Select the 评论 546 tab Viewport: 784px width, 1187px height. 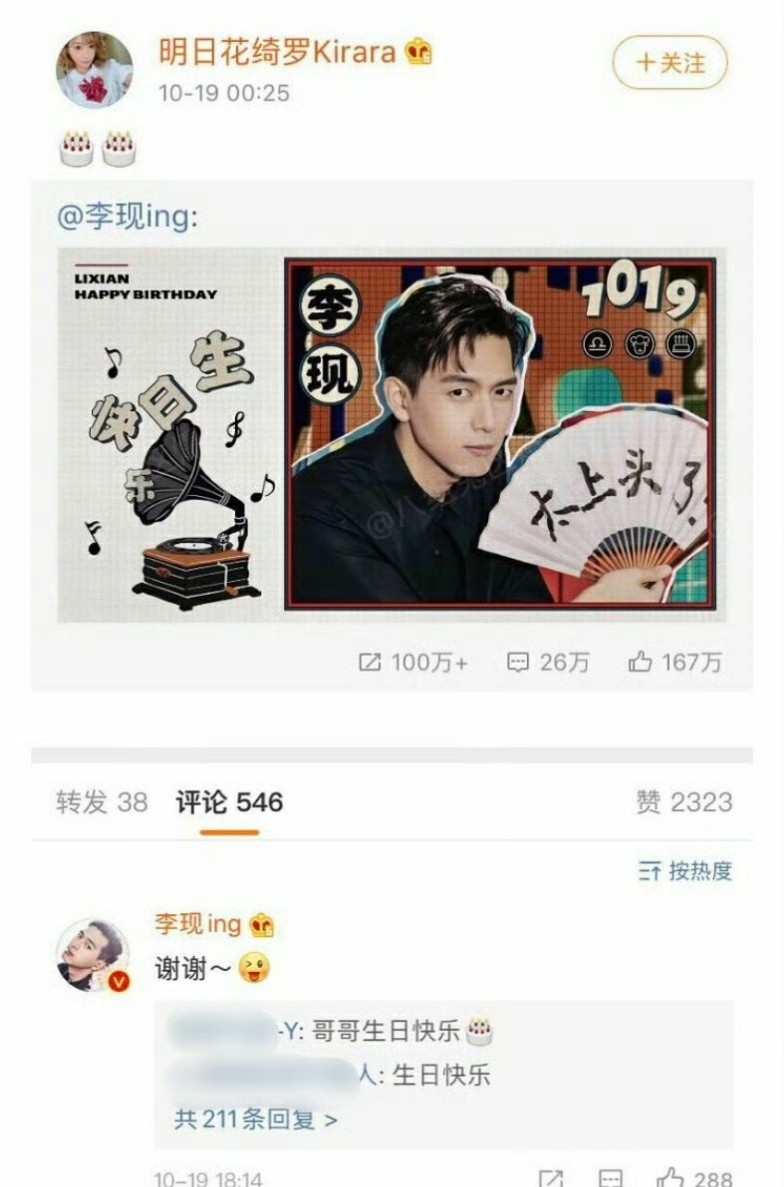pyautogui.click(x=229, y=802)
